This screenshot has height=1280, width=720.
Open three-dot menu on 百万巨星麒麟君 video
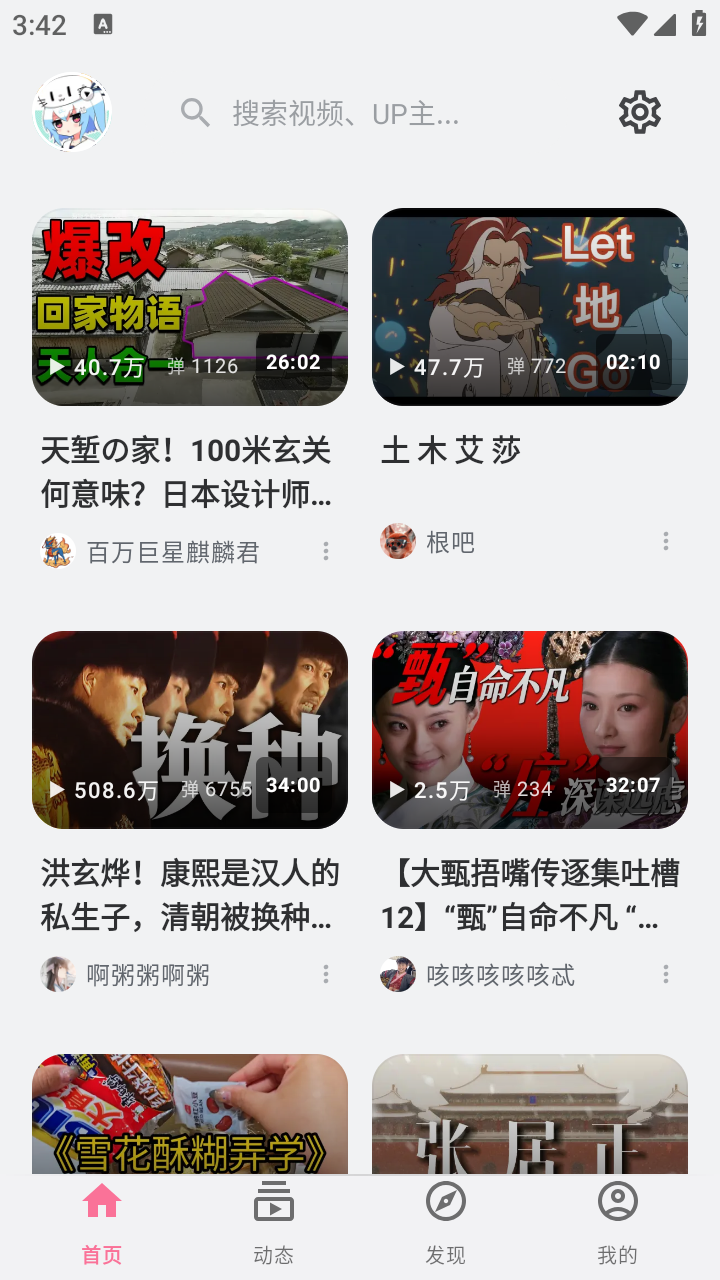(326, 549)
